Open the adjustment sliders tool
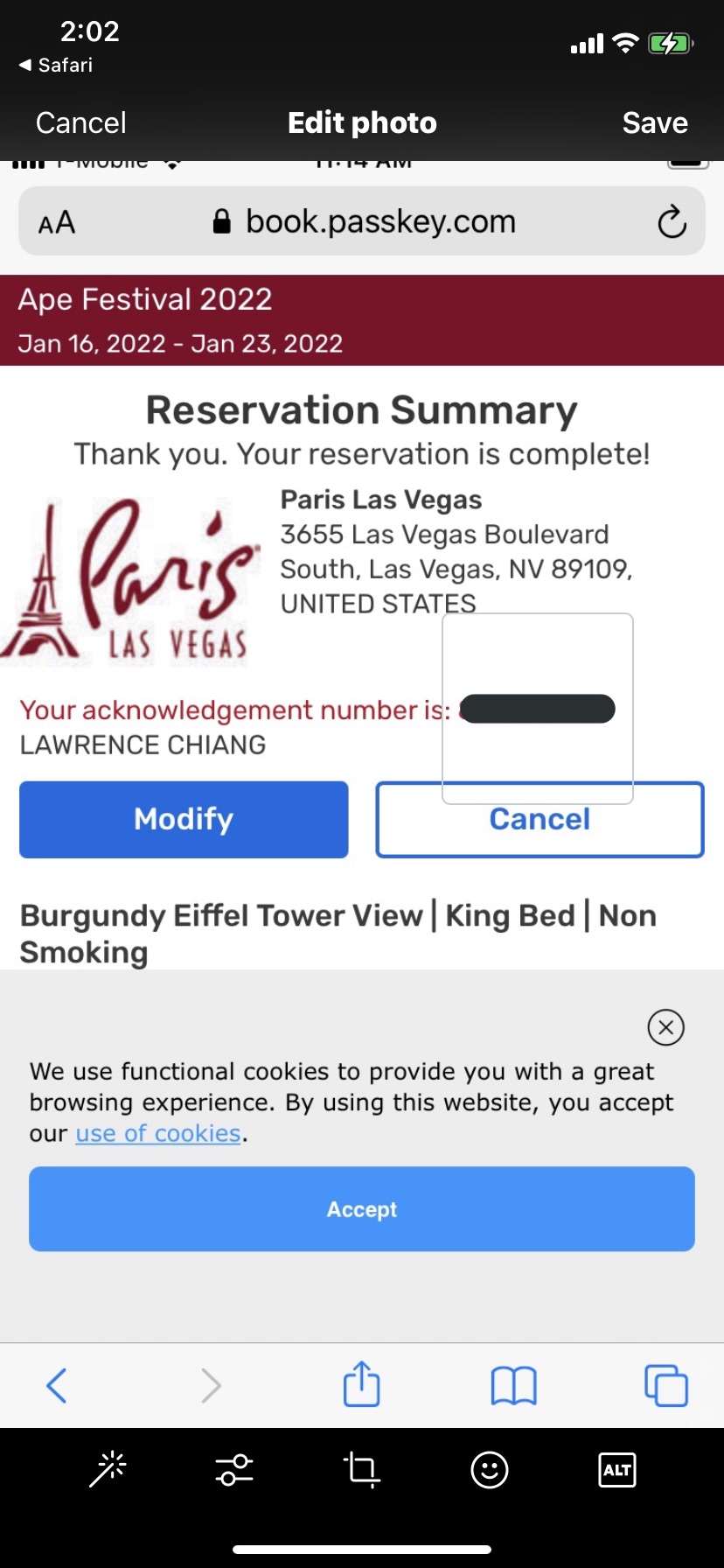Image resolution: width=724 pixels, height=1568 pixels. [234, 1469]
